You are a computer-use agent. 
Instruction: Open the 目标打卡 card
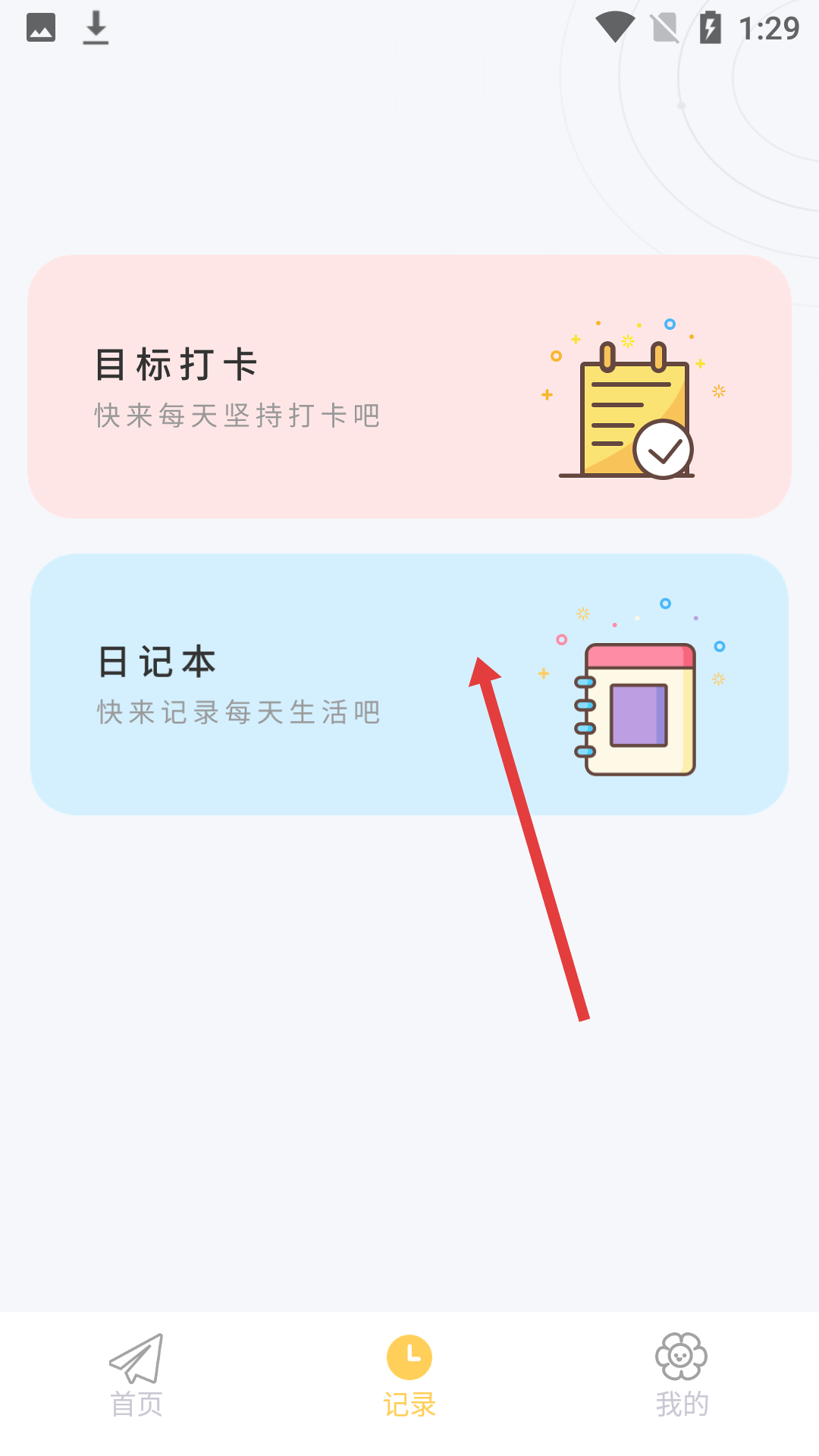pos(409,387)
